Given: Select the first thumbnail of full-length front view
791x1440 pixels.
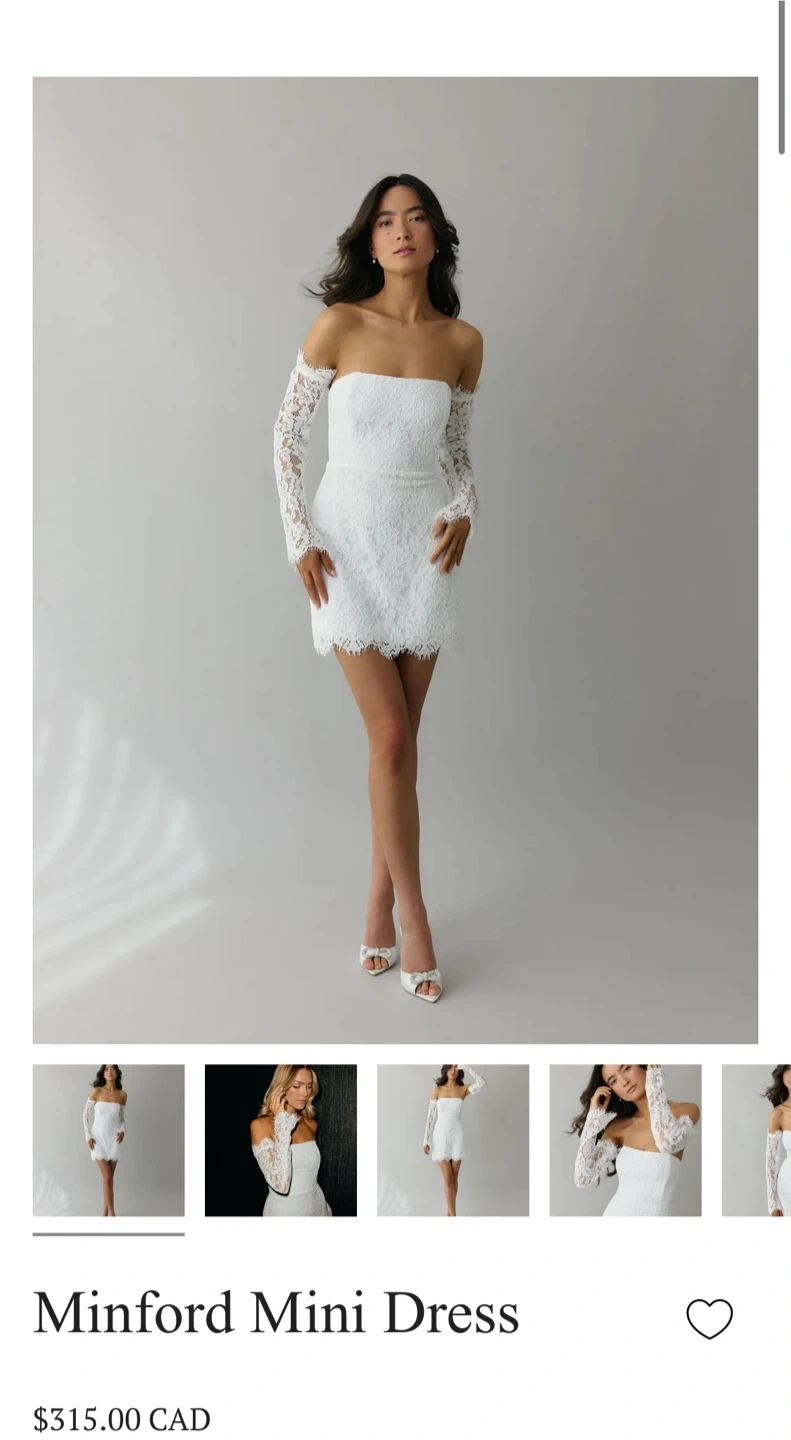Looking at the screenshot, I should pos(109,1140).
